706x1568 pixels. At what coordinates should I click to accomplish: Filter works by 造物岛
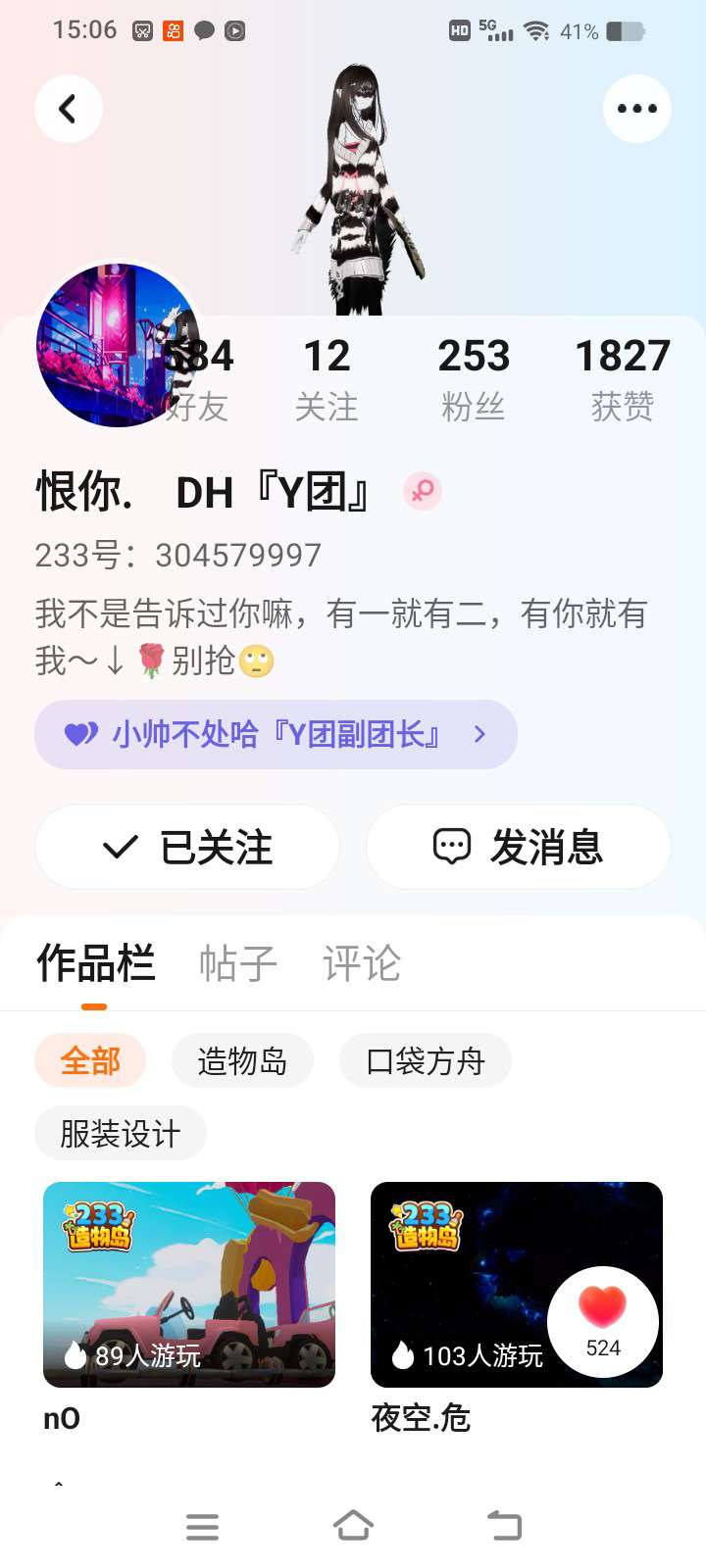tap(242, 1060)
